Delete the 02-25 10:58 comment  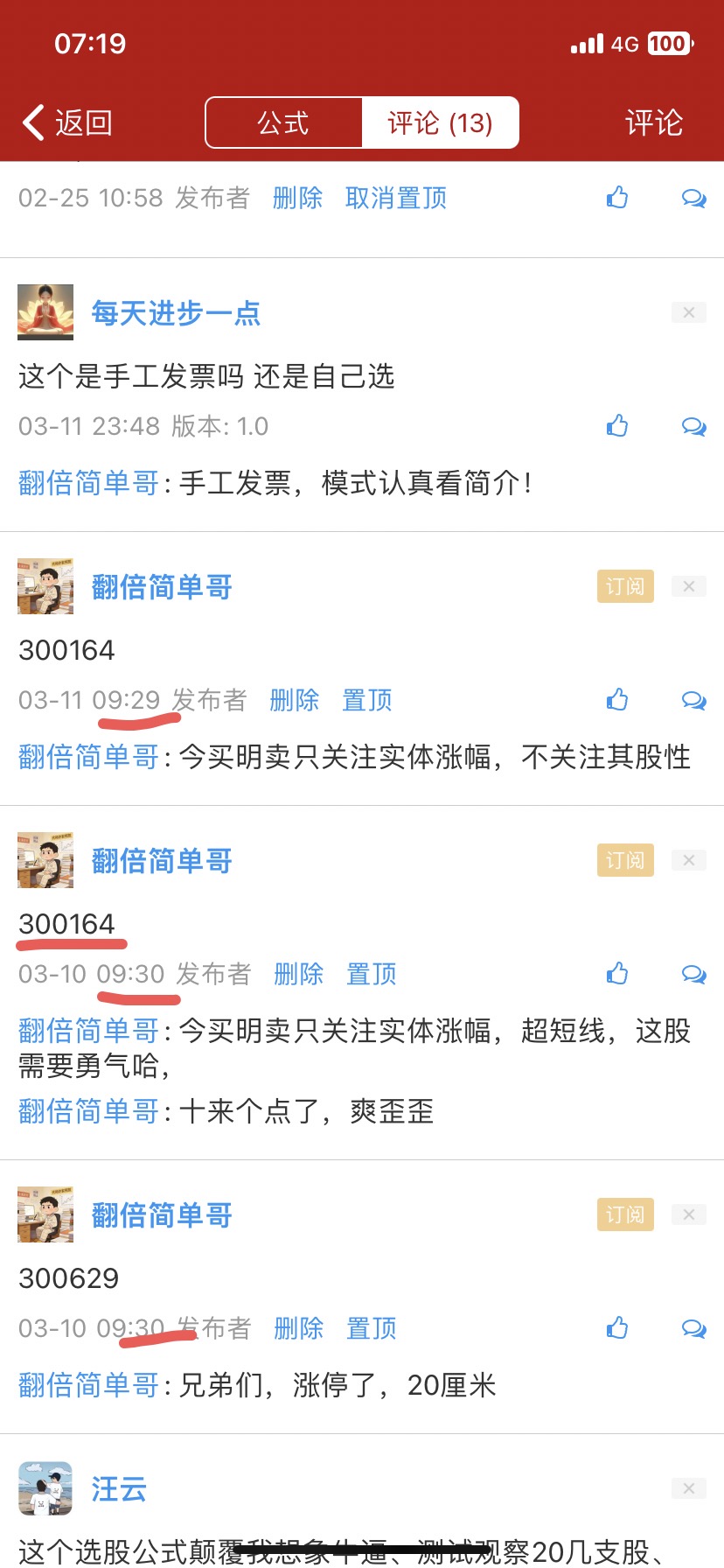[x=297, y=198]
